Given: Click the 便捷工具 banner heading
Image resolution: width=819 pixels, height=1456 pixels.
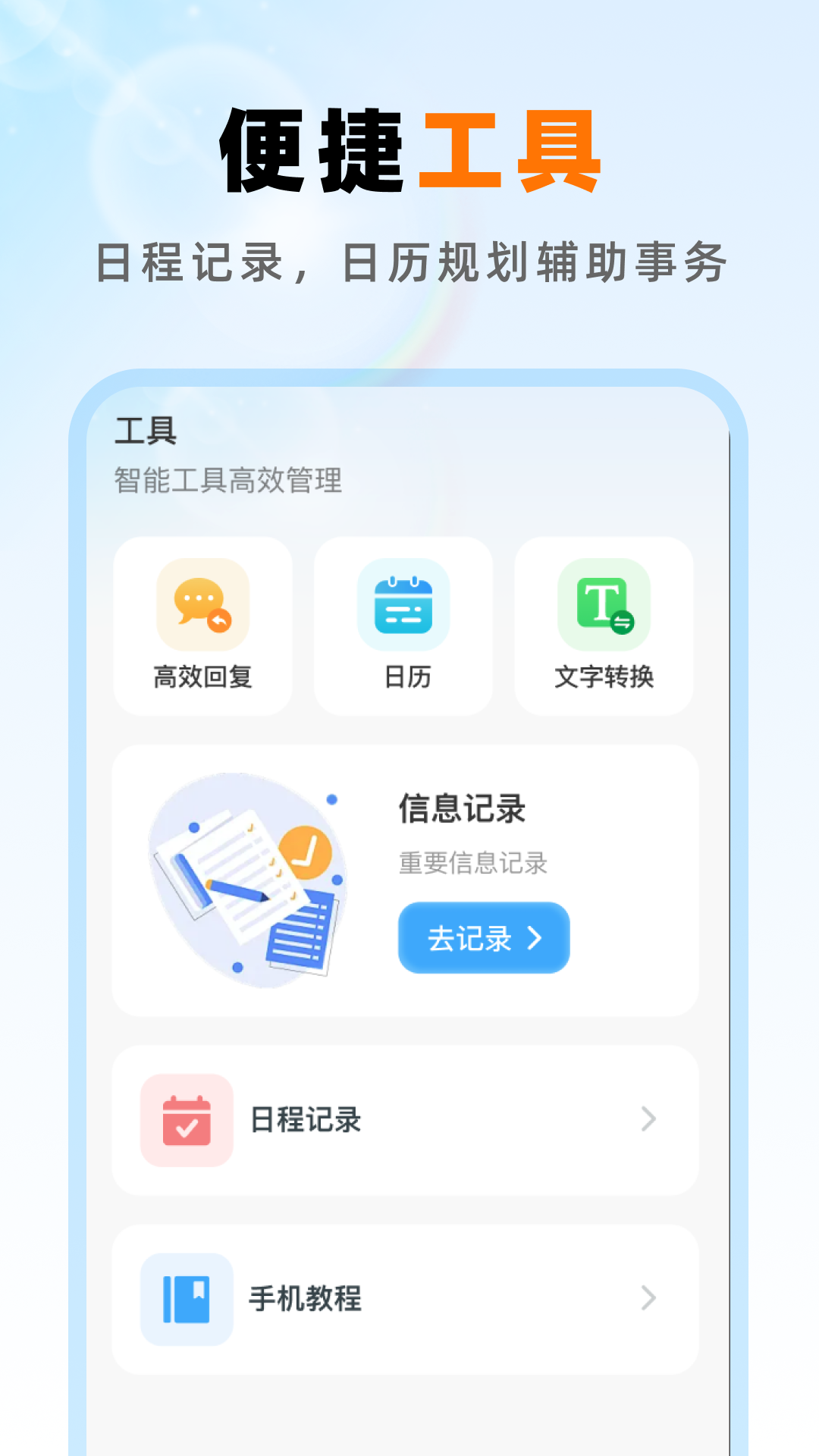Looking at the screenshot, I should click(x=408, y=150).
